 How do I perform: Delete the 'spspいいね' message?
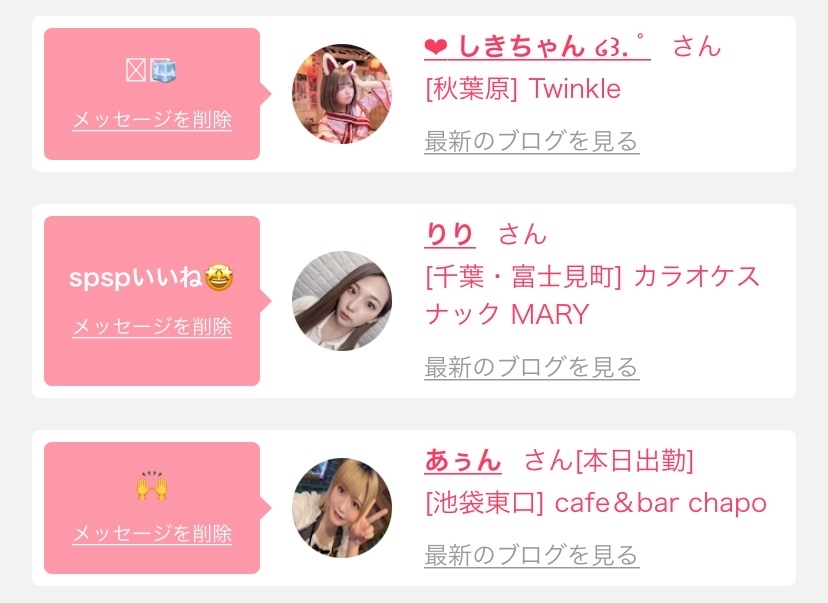point(152,327)
